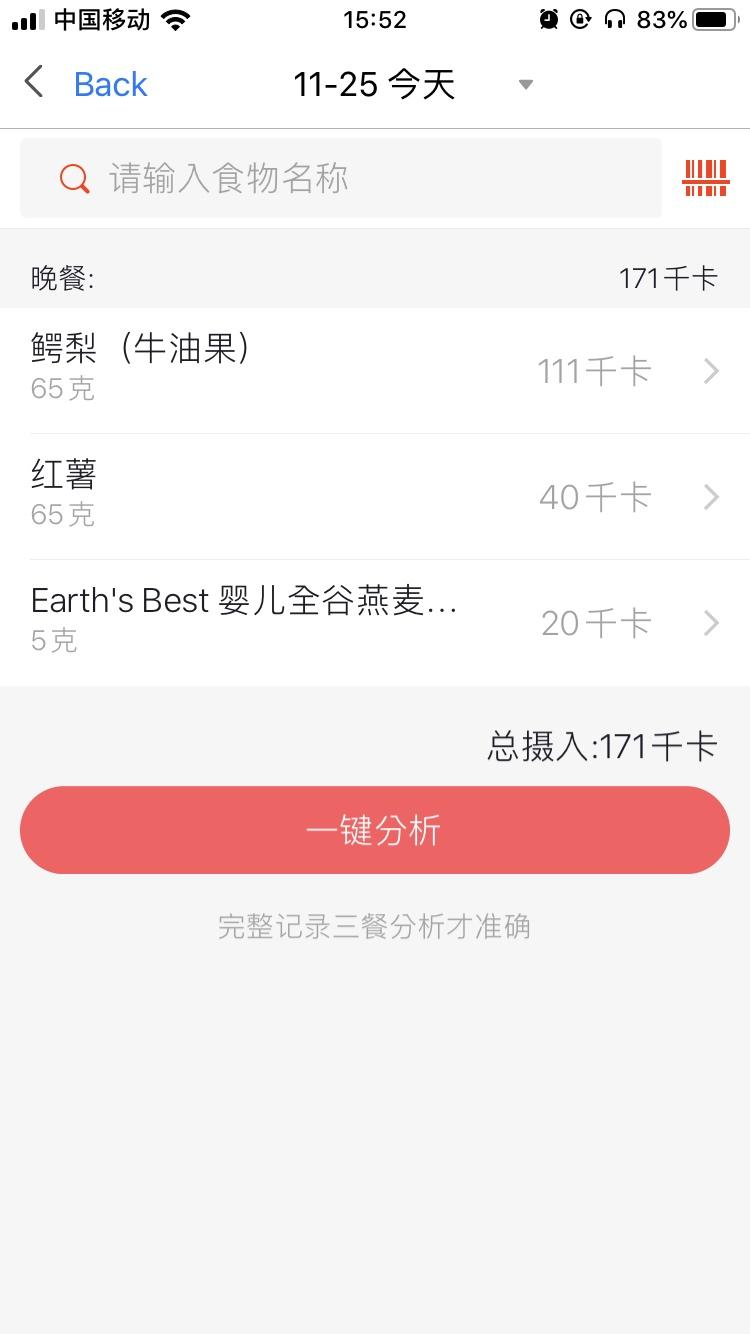750x1334 pixels.
Task: Open the Earth's Best 婴儿全谷燕麦 entry
Action: point(375,622)
